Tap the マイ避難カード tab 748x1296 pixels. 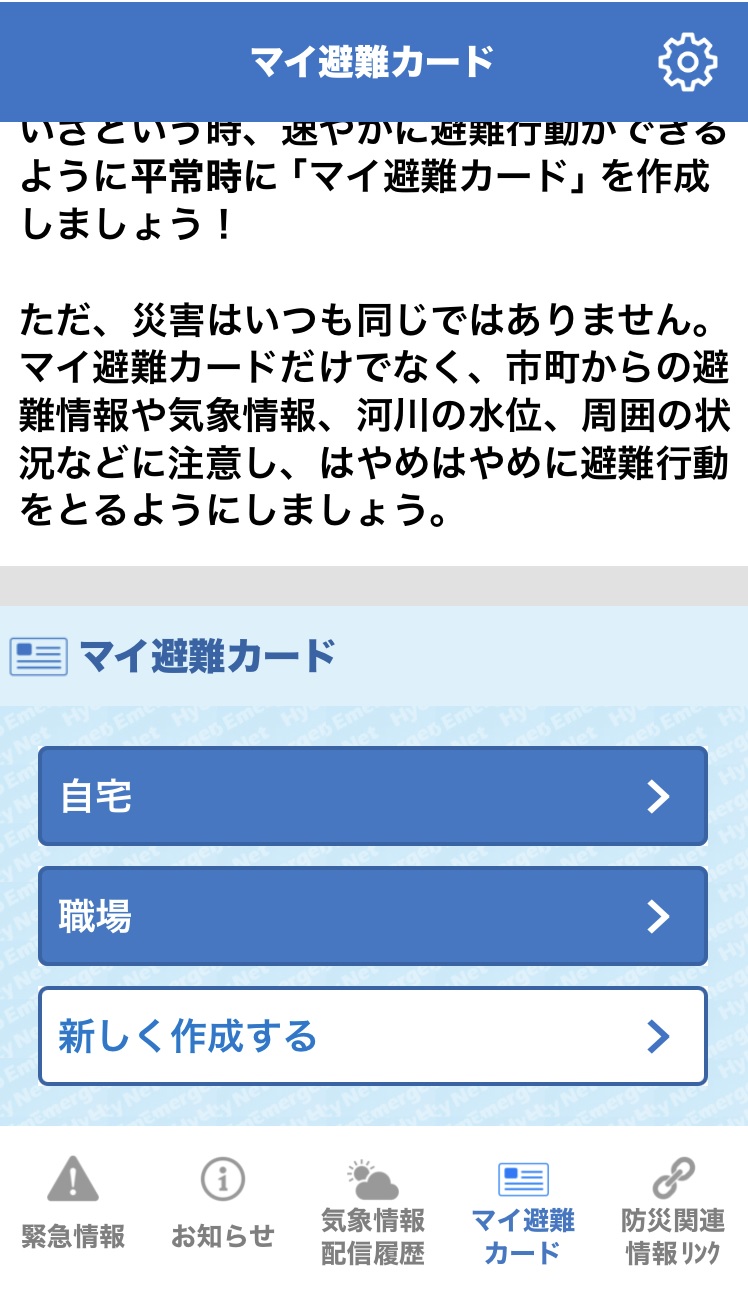tap(523, 1210)
